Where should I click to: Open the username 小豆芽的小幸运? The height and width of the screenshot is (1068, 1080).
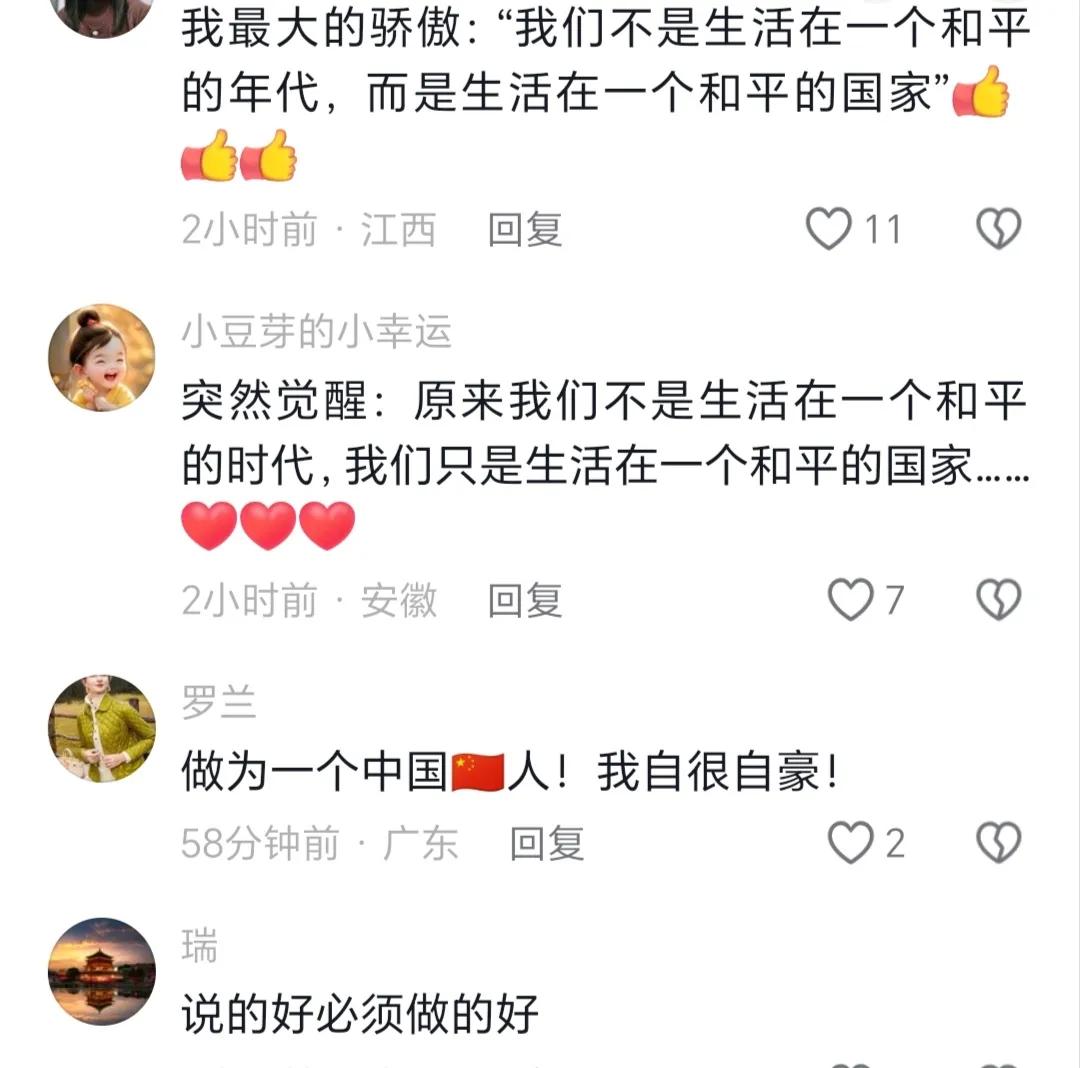(x=317, y=331)
